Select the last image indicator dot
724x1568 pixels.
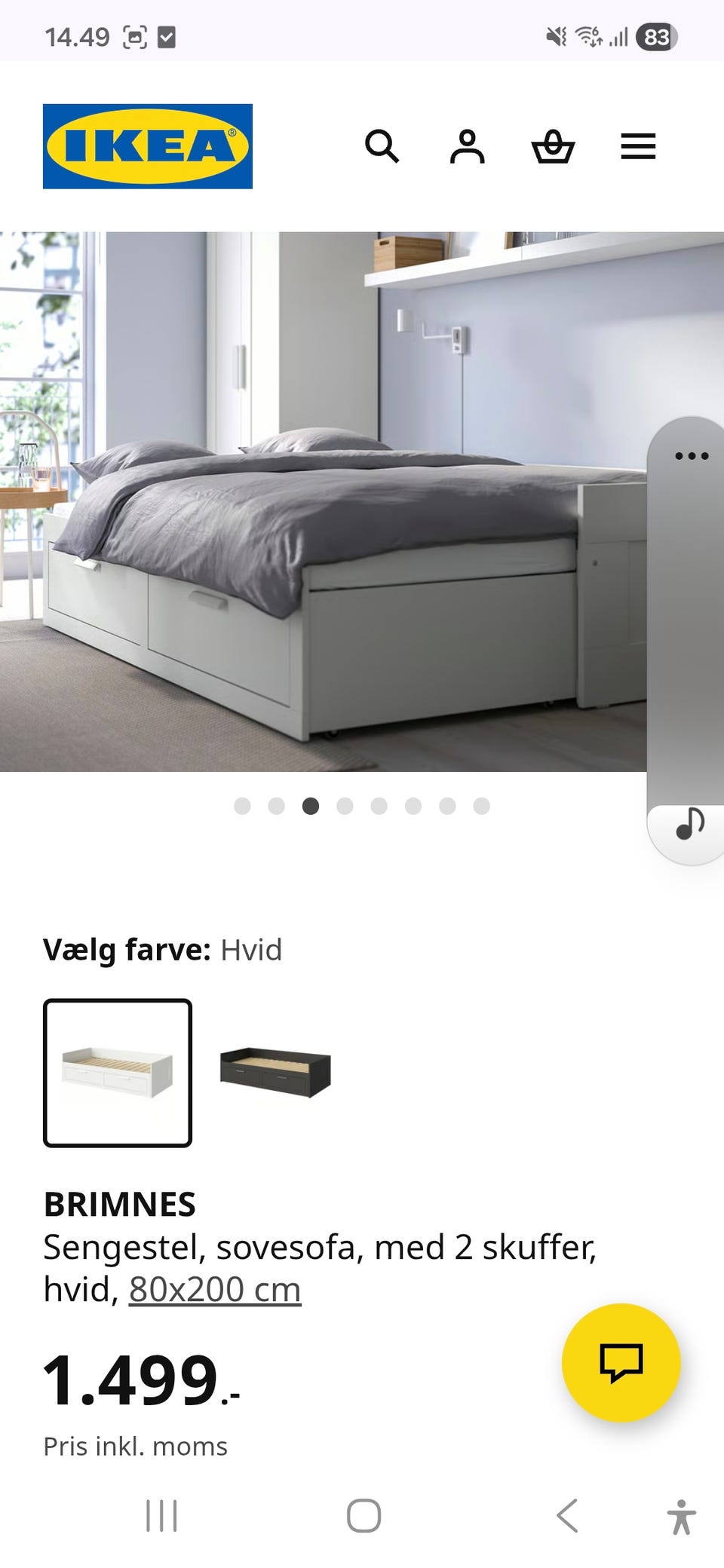(x=479, y=806)
